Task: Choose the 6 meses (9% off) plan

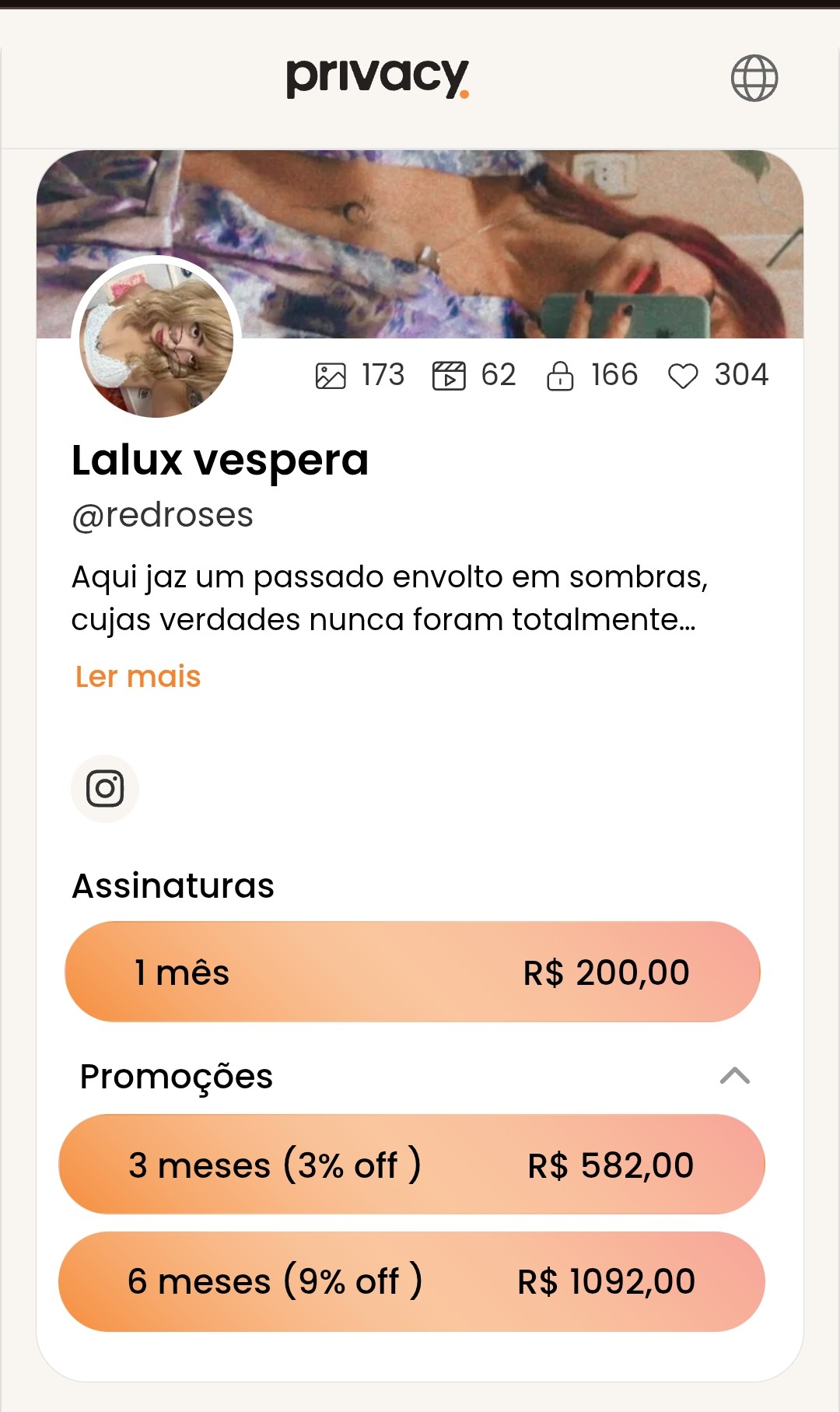Action: [x=412, y=1281]
